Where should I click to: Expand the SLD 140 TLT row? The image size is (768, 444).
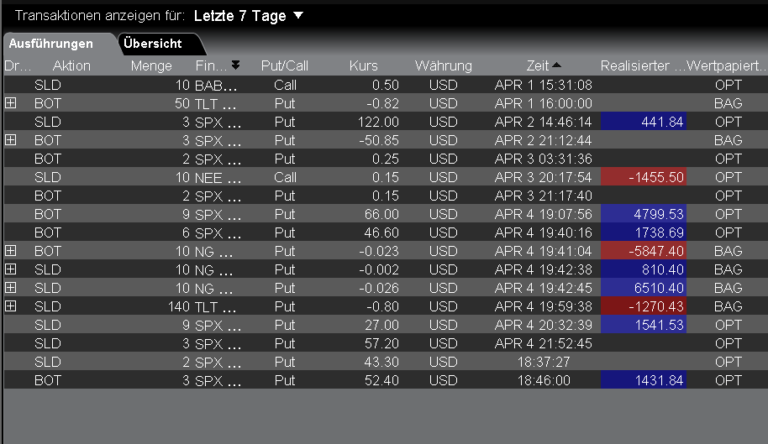click(x=11, y=306)
